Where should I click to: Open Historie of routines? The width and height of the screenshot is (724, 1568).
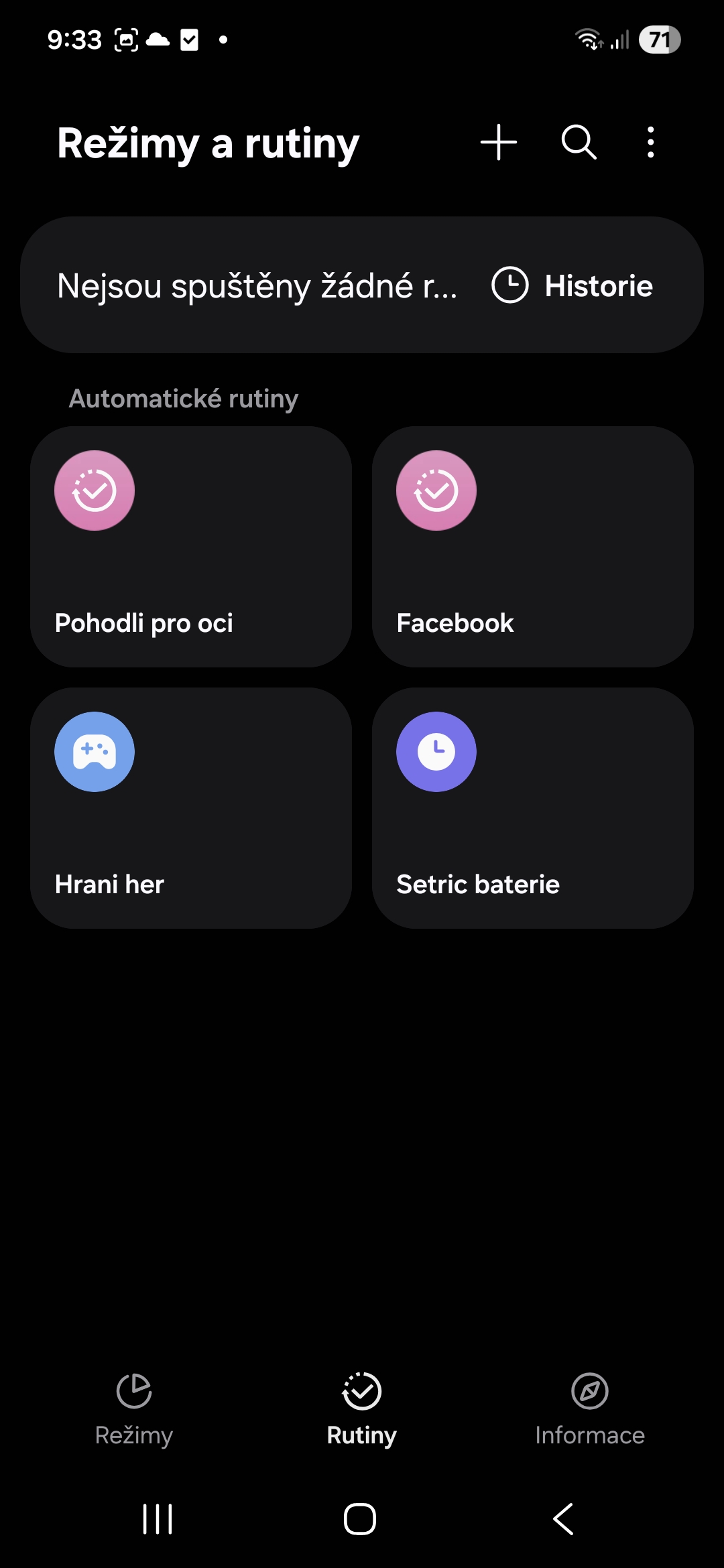click(573, 285)
